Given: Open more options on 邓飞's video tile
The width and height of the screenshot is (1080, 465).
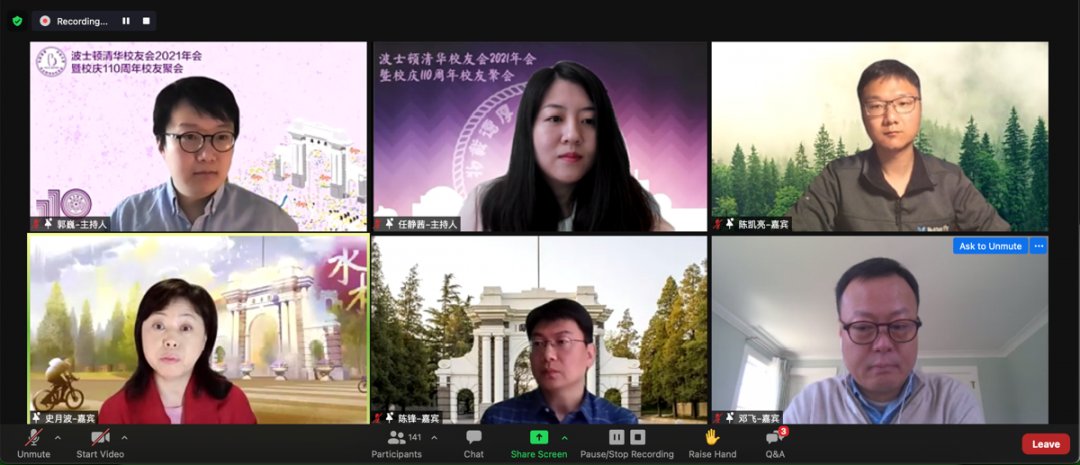Looking at the screenshot, I should tap(1039, 246).
